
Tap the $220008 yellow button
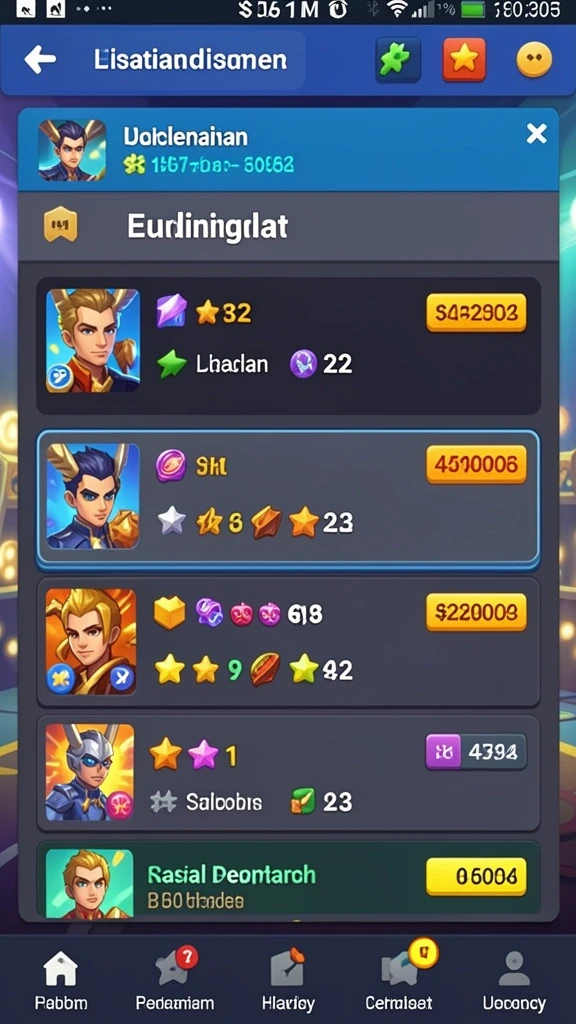click(476, 613)
